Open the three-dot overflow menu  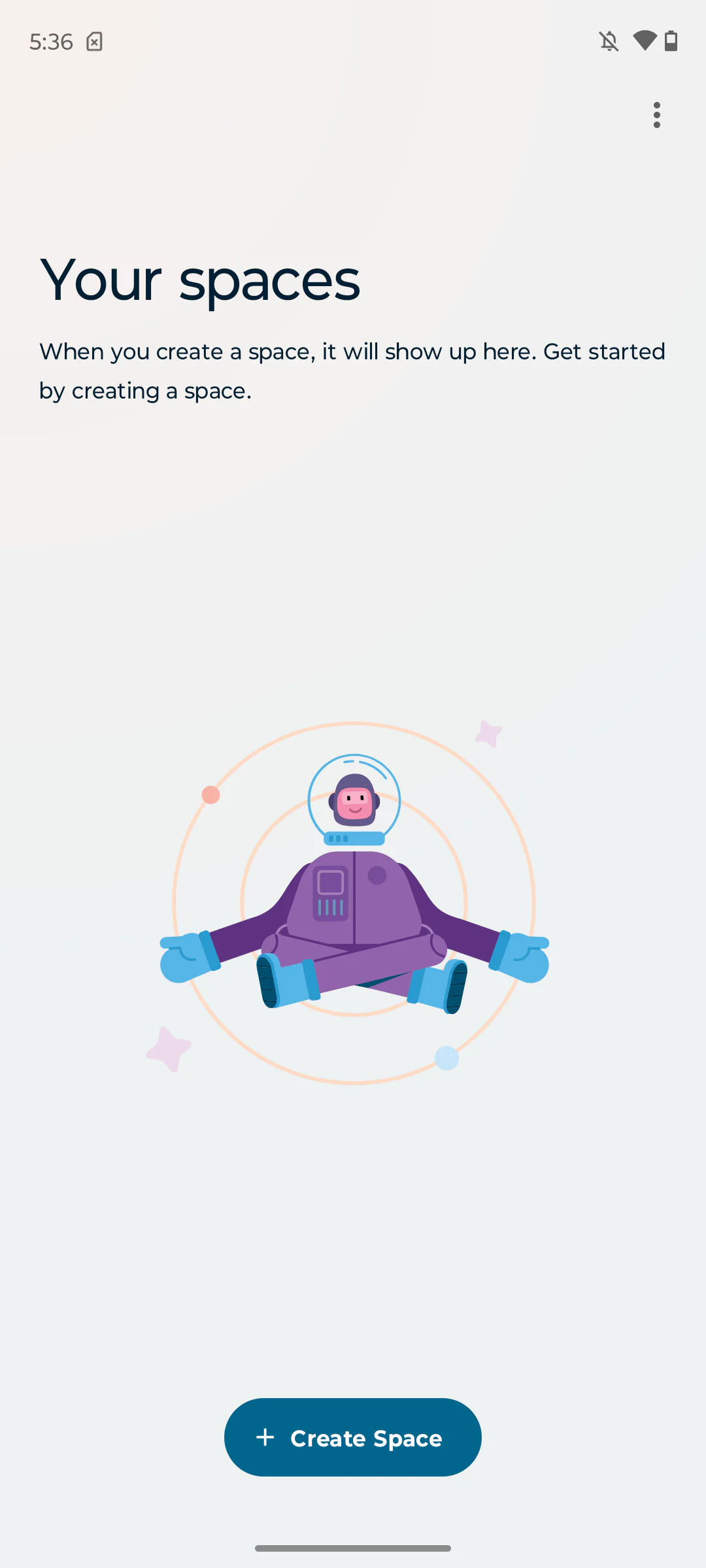point(656,115)
